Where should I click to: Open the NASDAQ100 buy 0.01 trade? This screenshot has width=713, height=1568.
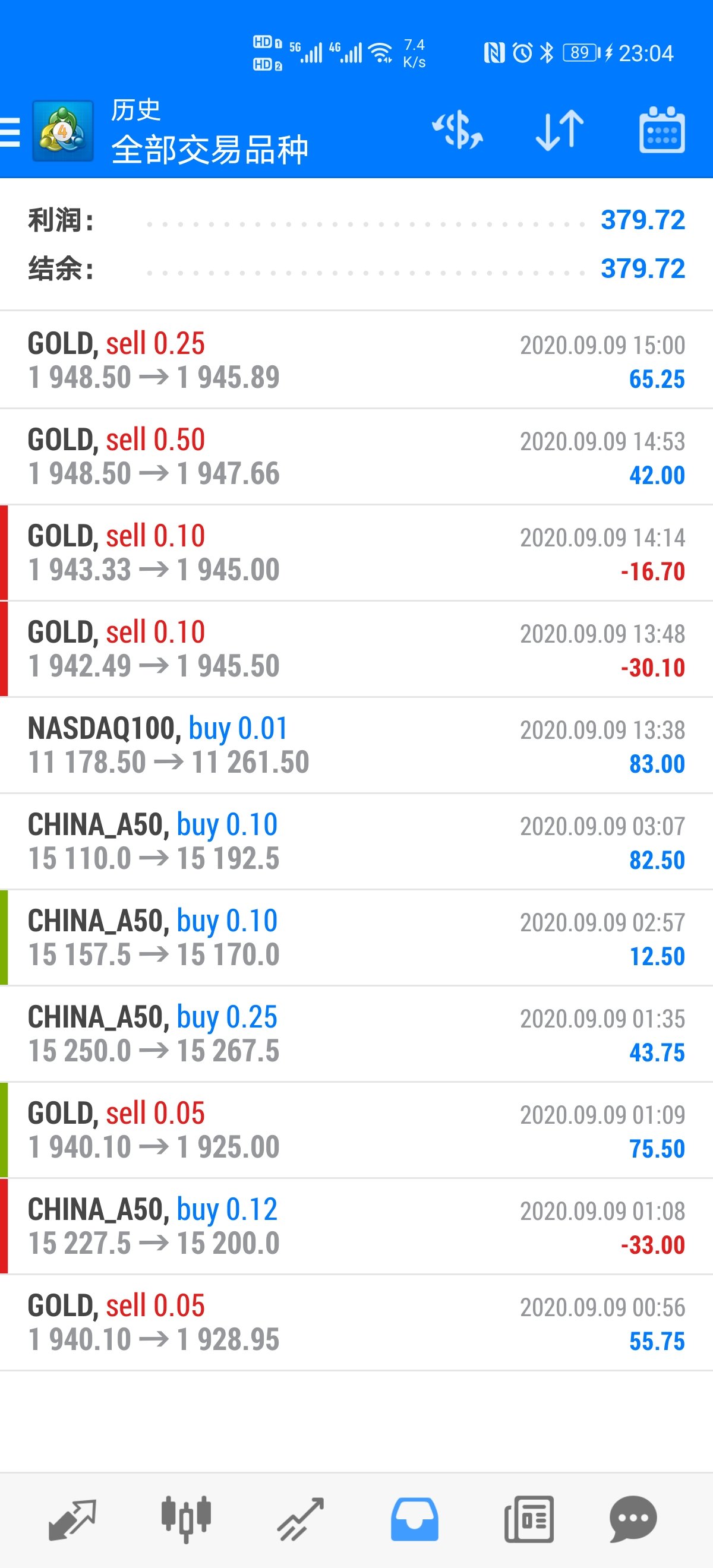pyautogui.click(x=356, y=745)
